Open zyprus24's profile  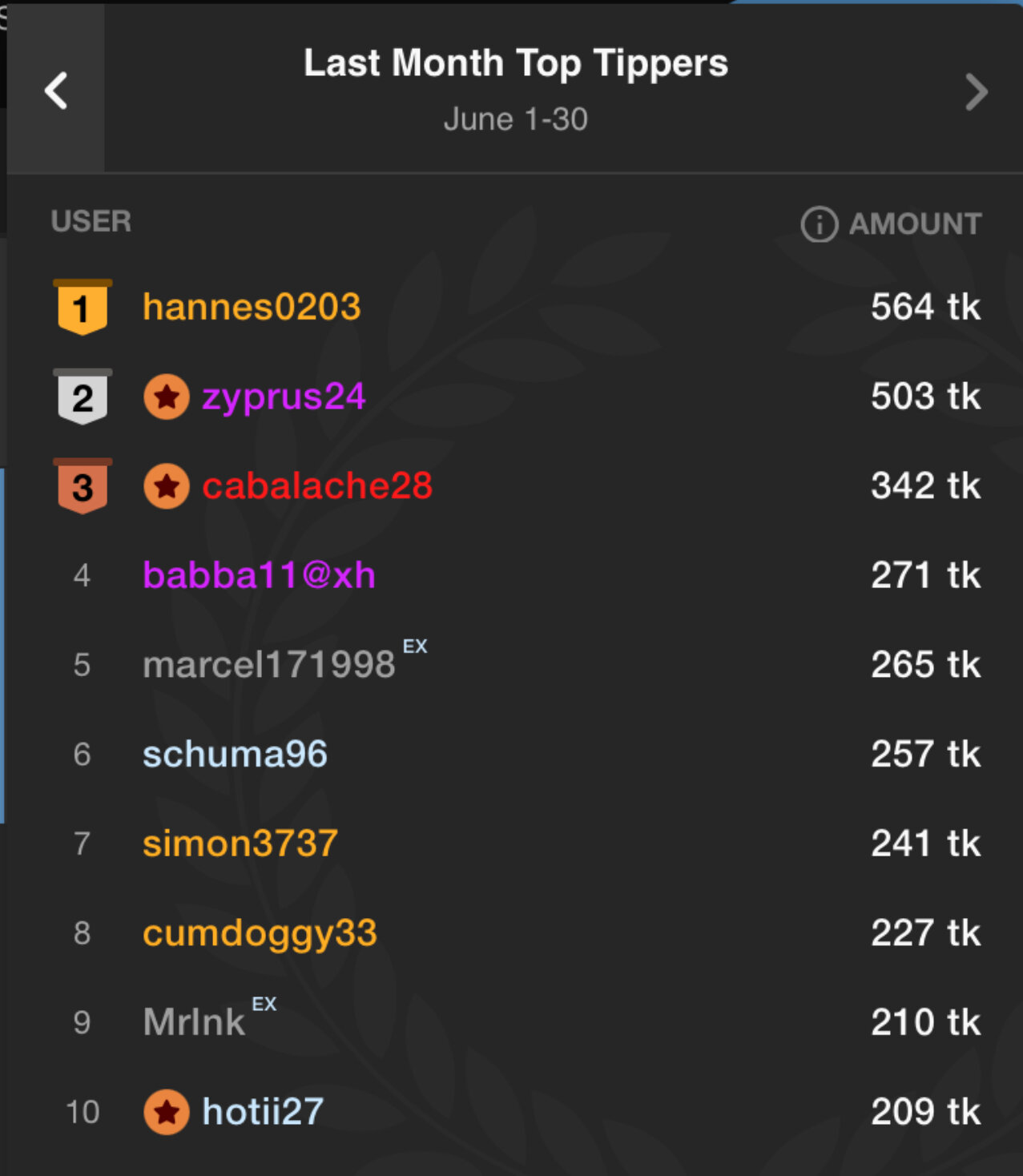click(x=284, y=397)
